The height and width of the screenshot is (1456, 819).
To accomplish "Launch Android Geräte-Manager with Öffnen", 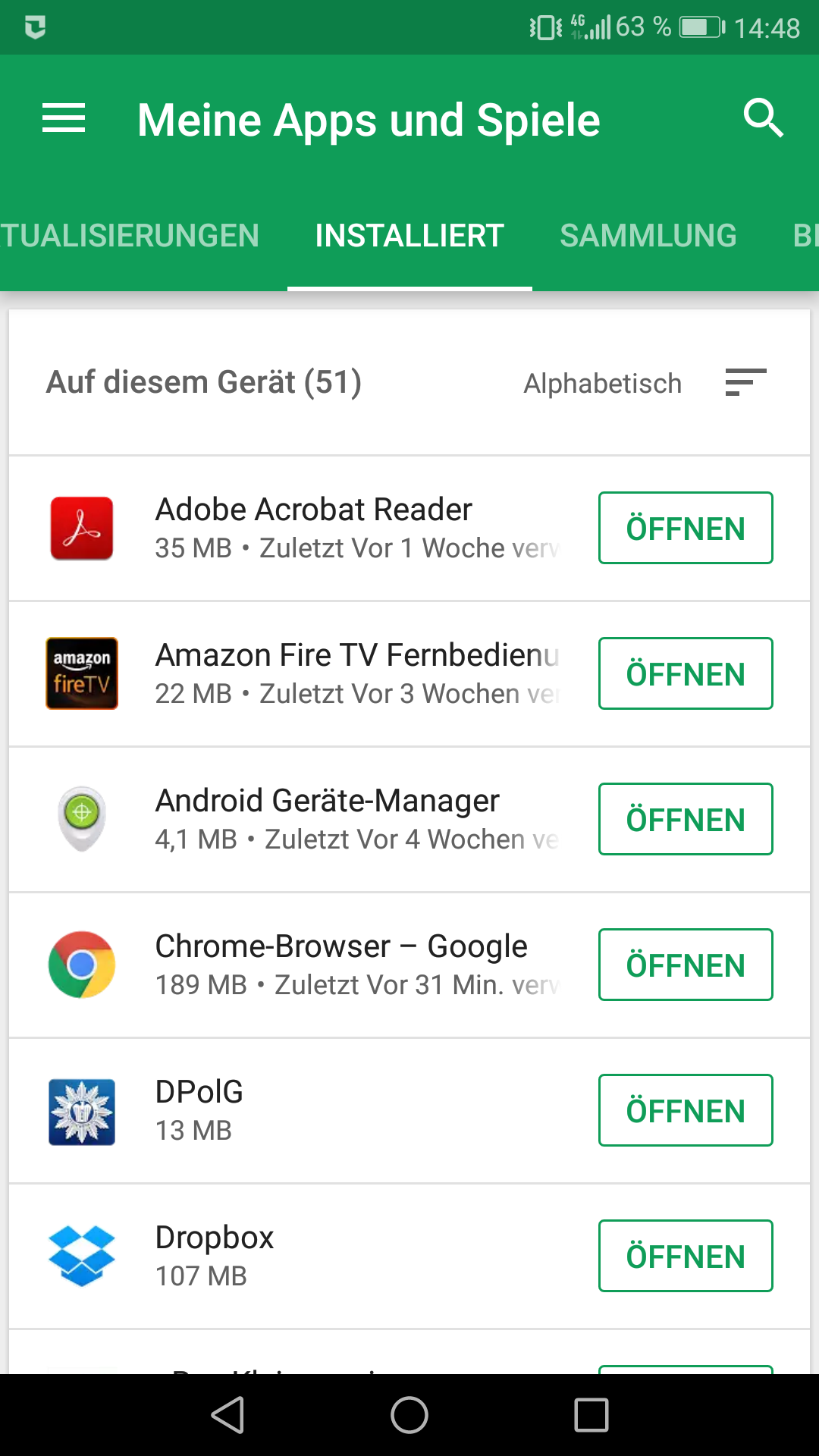I will (x=686, y=819).
